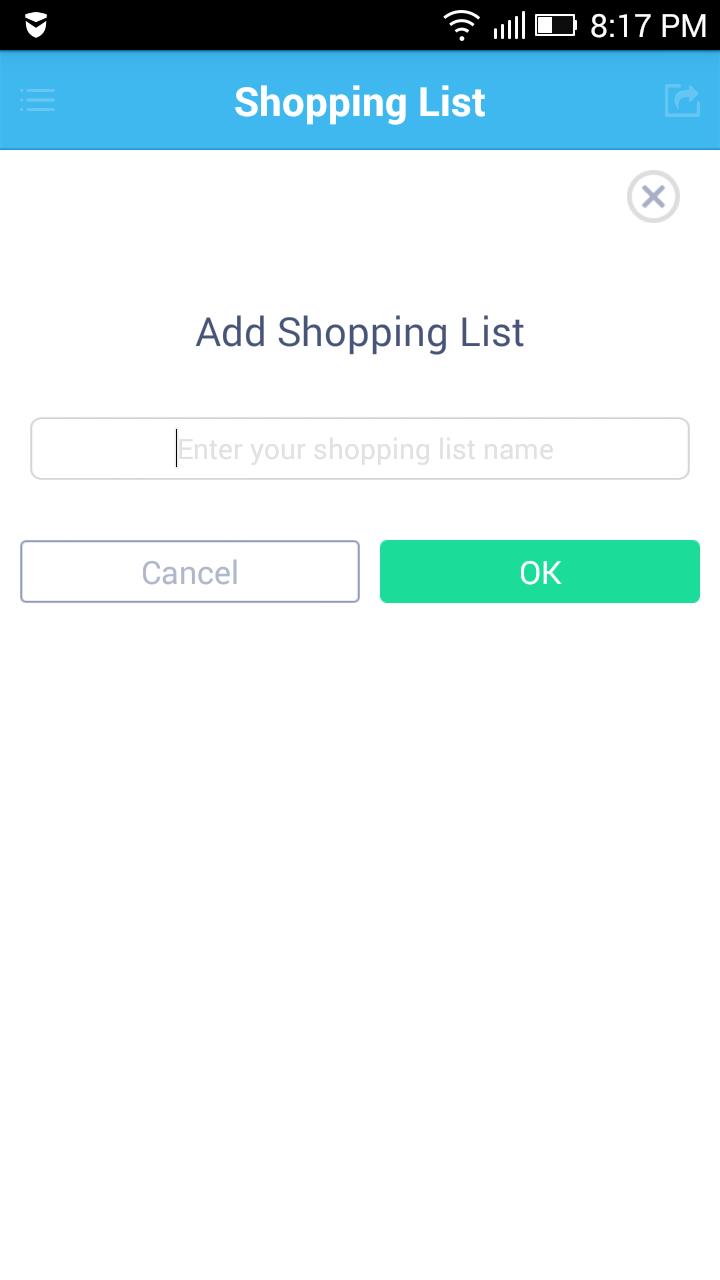Confirm the shopping list name with OK
Screen dimensions: 720x1280
539,571
